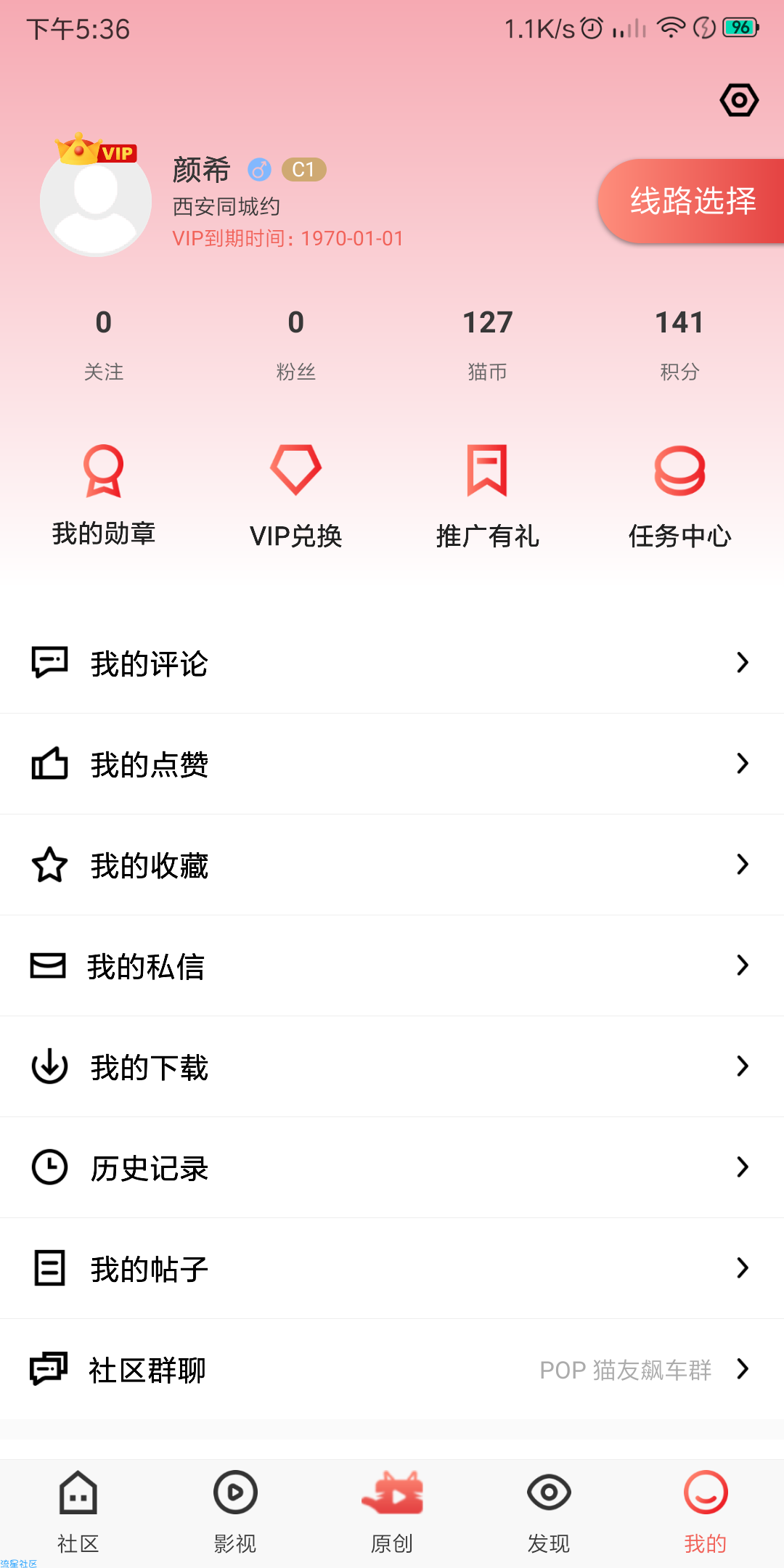Tap the 线路选择 button
Viewport: 784px width, 1568px height.
point(691,201)
